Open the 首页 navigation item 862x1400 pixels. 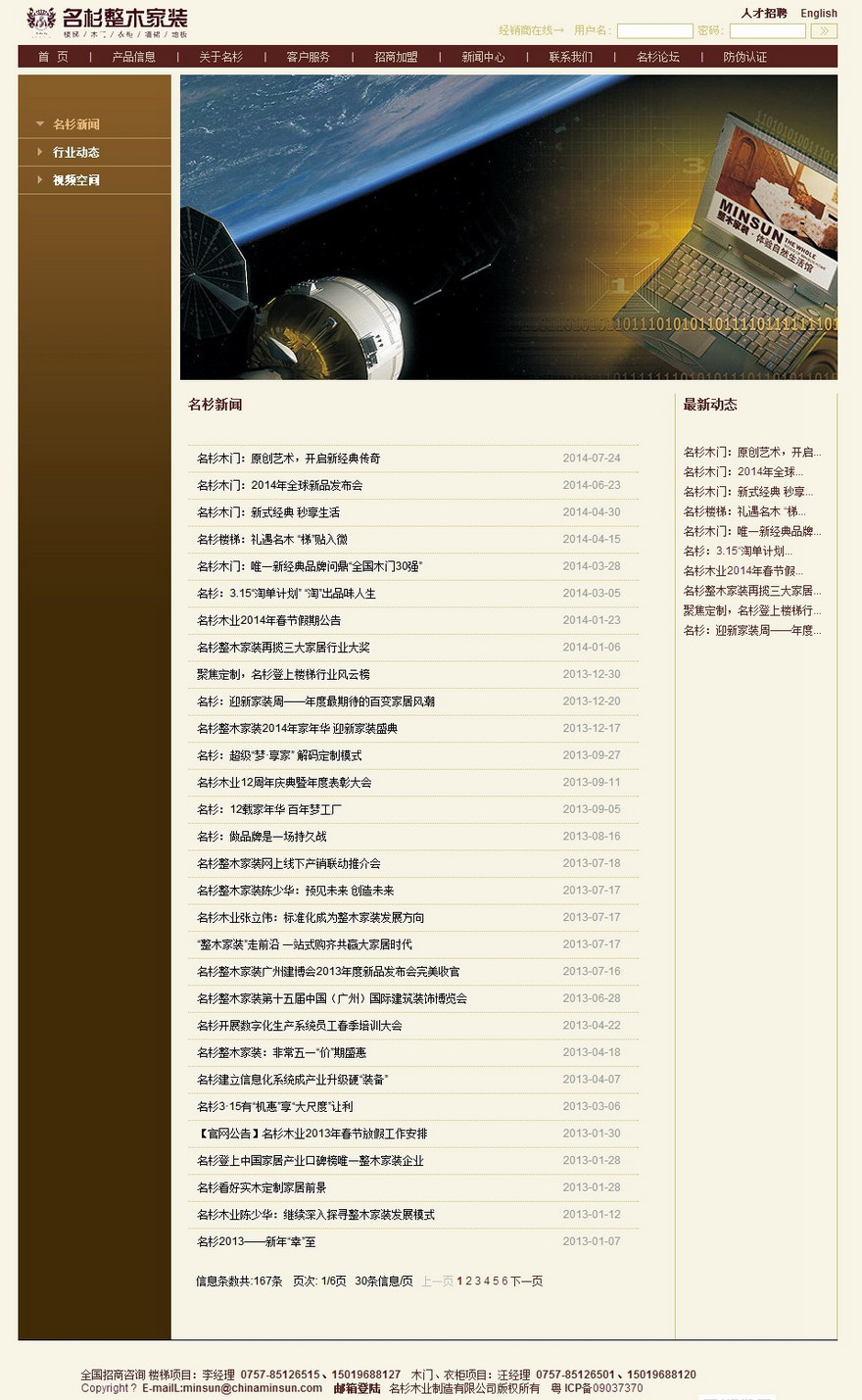(x=53, y=57)
